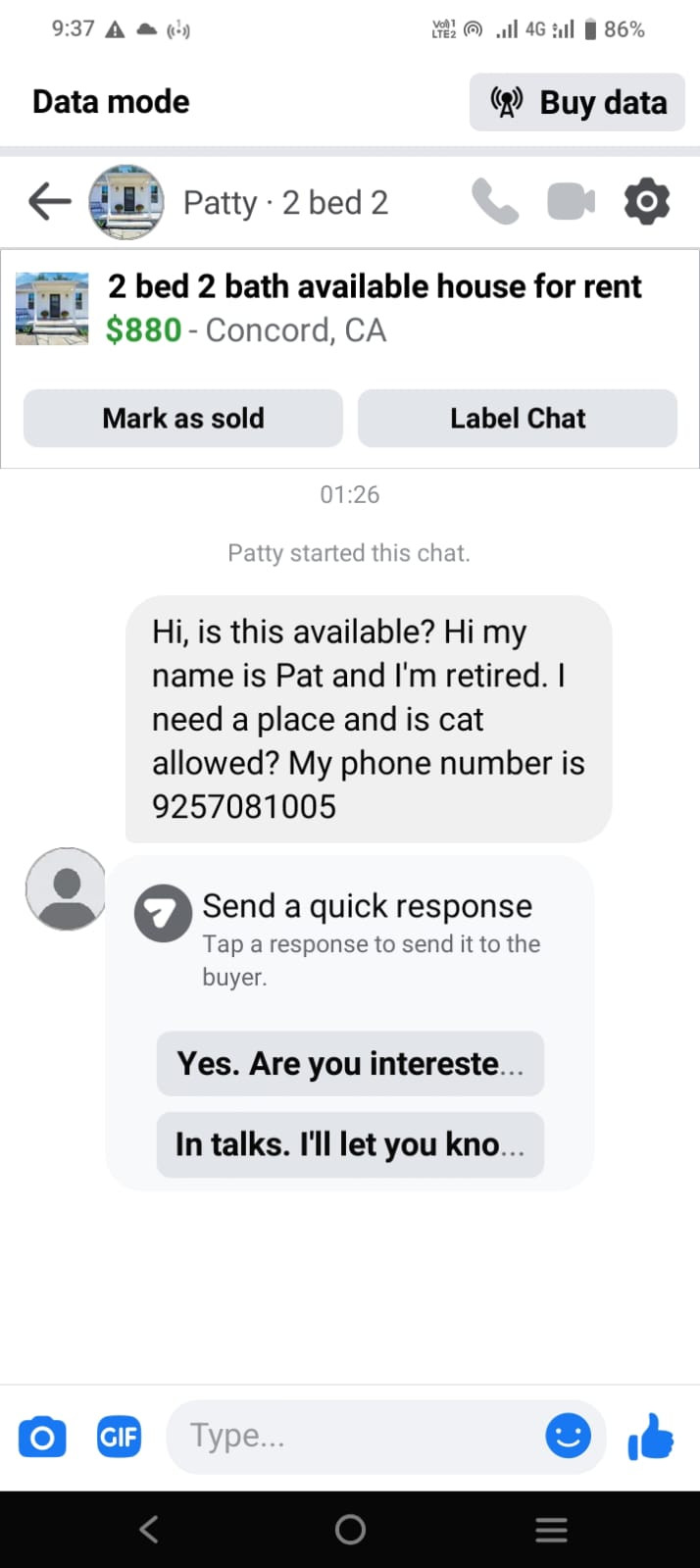Send quick reply 'Yes. Are you interested'
The image size is (700, 1568).
350,1064
